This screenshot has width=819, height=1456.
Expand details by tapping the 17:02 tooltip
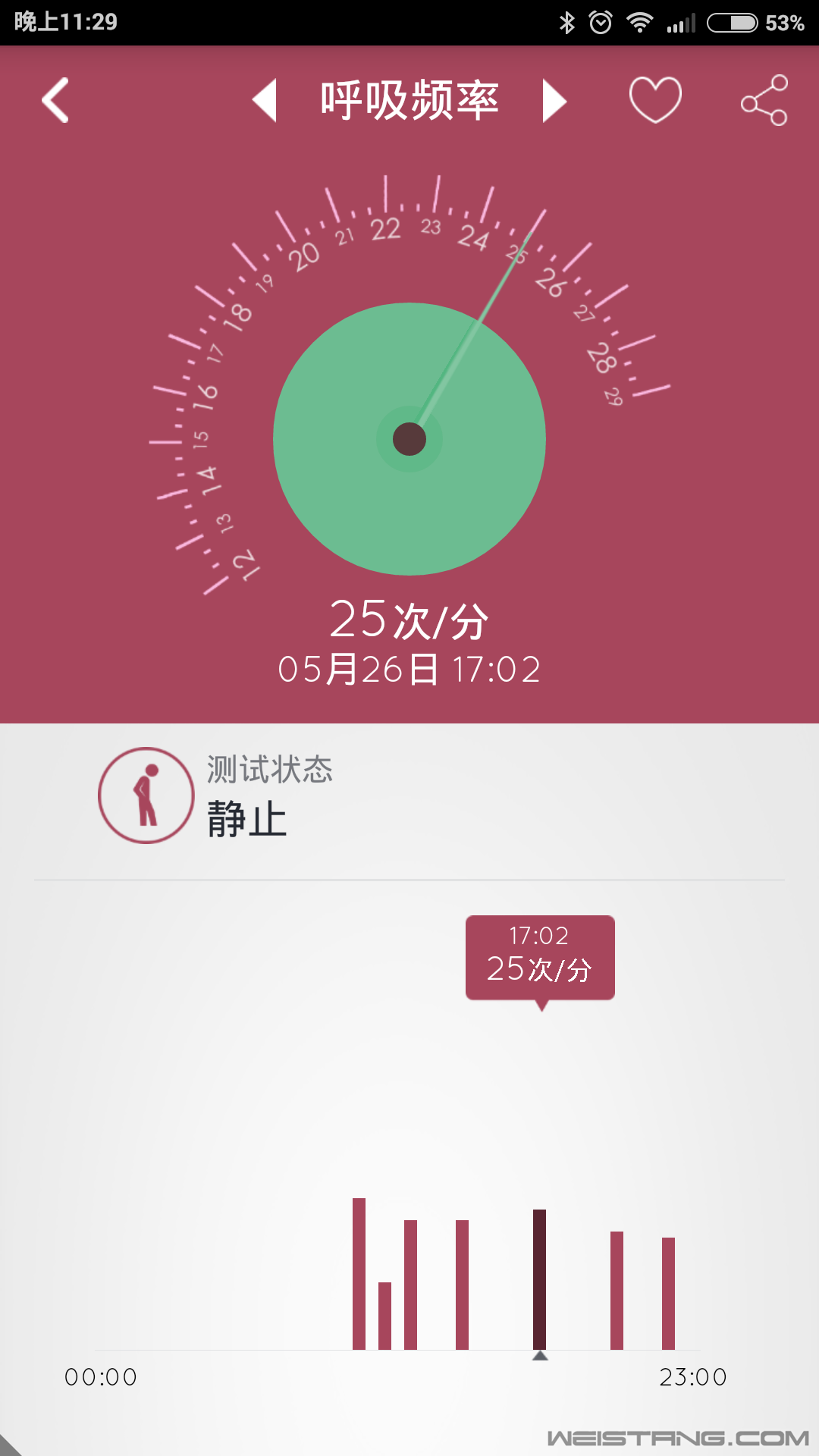click(538, 957)
